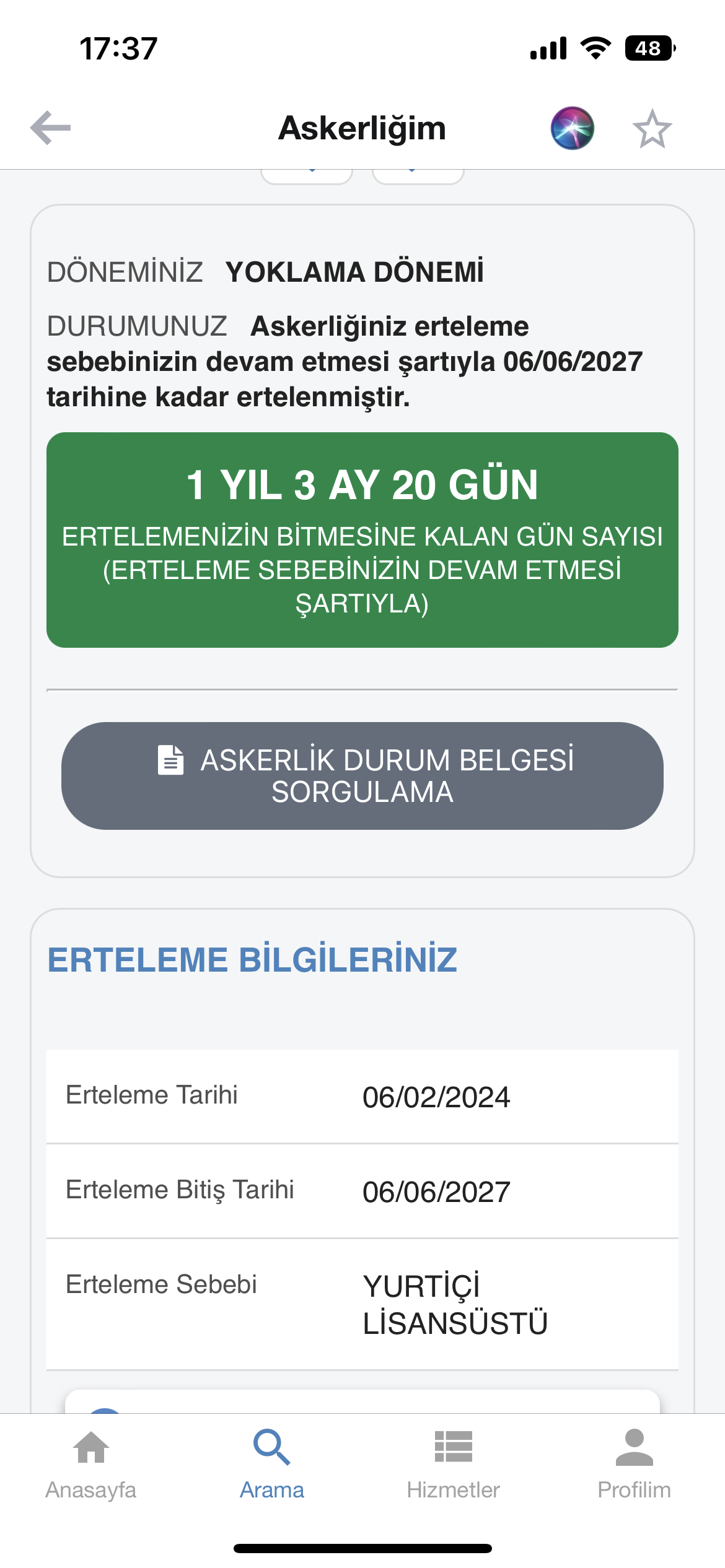This screenshot has height=1568, width=725.
Task: Add Askerliğim to favorites with the star
Action: pos(652,129)
